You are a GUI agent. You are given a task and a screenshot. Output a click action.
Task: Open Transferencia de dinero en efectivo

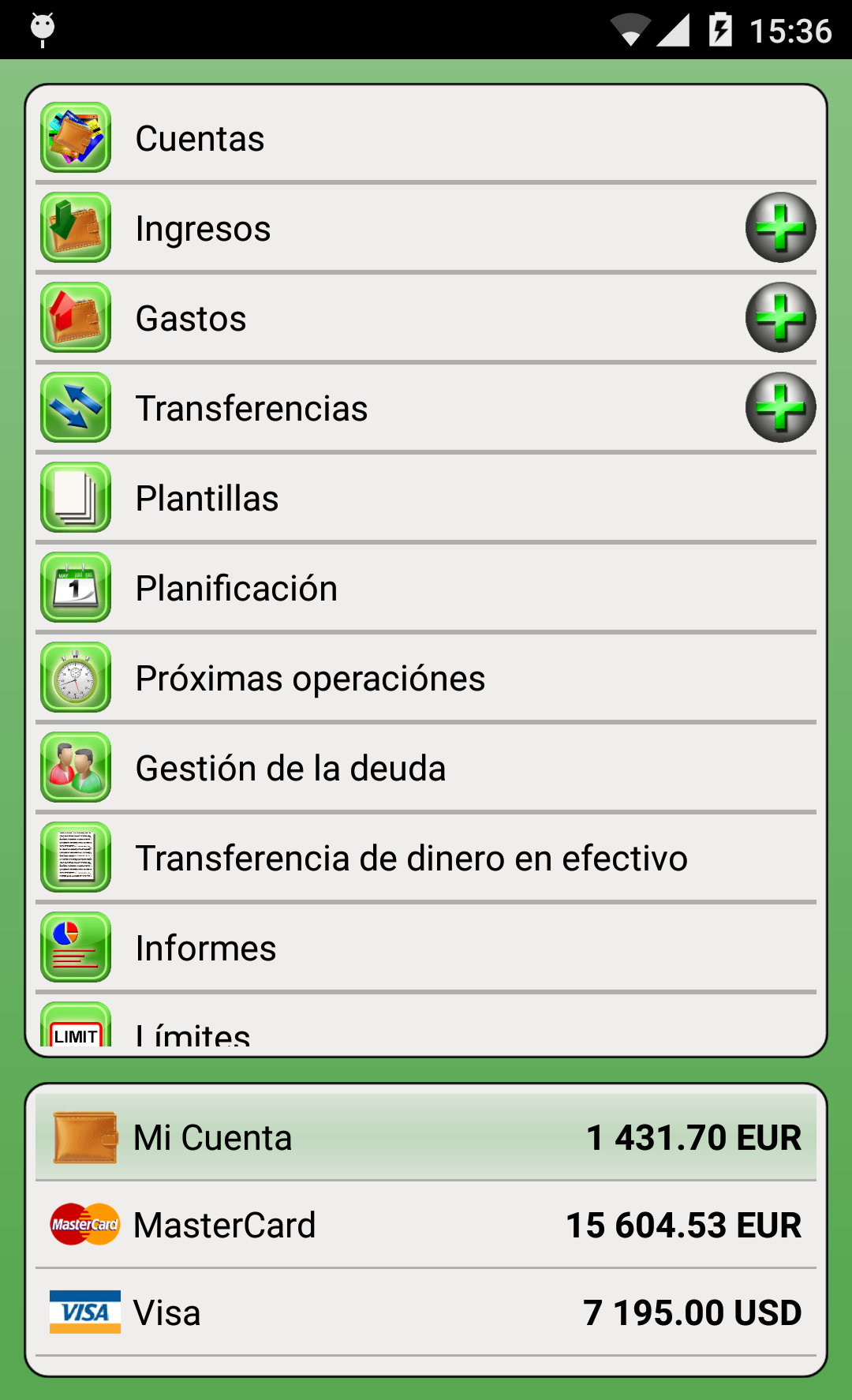pyautogui.click(x=413, y=857)
